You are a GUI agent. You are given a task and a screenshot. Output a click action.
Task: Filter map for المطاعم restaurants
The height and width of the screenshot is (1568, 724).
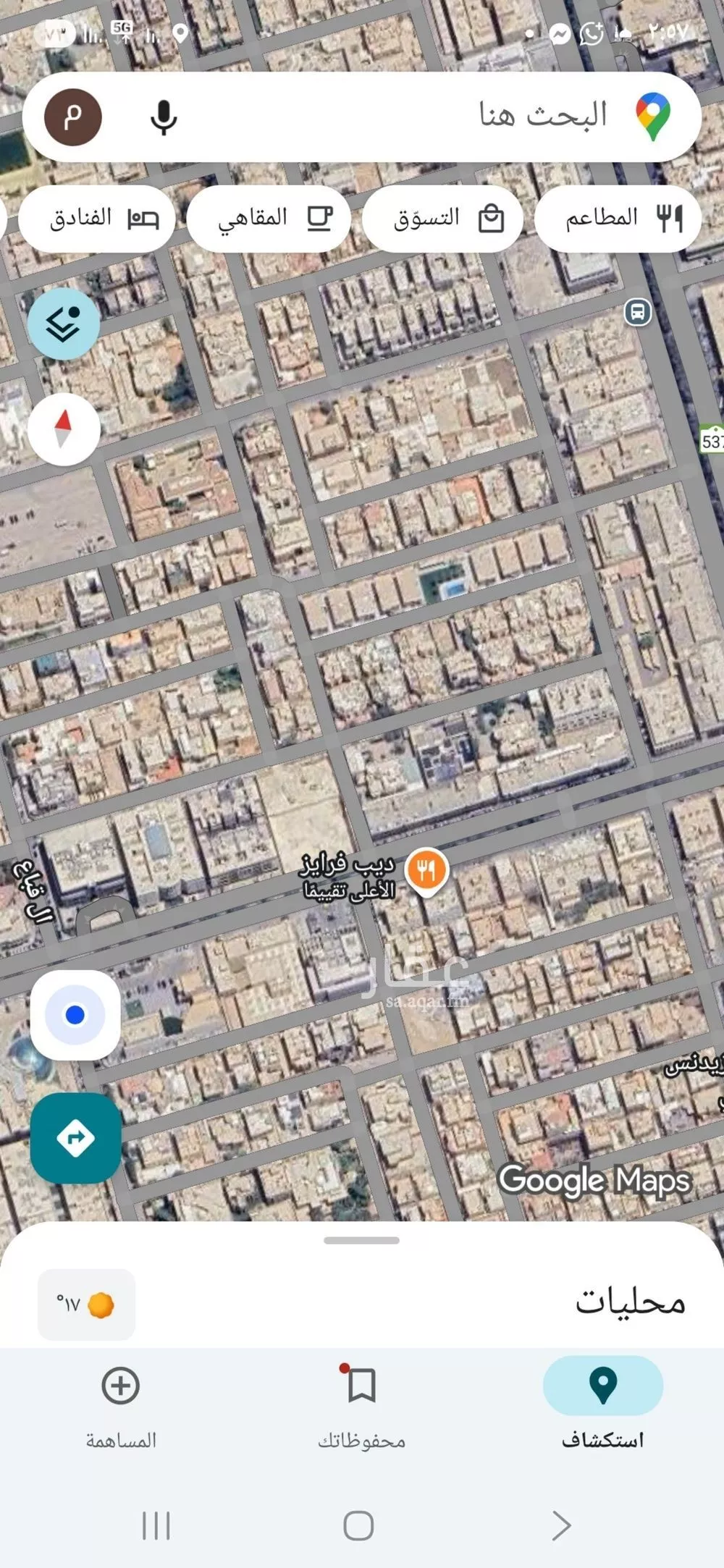pyautogui.click(x=618, y=217)
